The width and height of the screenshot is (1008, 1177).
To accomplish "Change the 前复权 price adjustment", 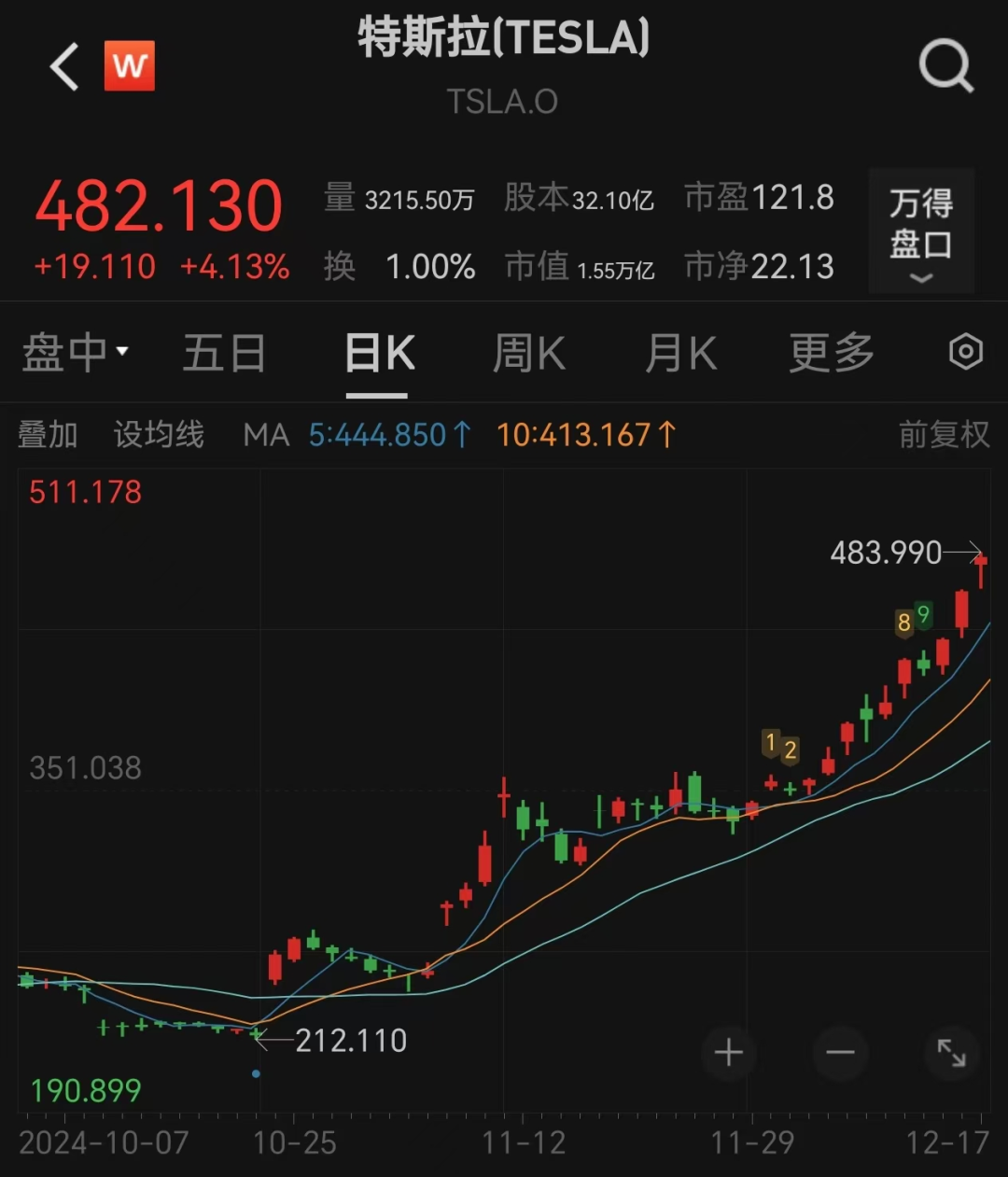I will tap(943, 434).
